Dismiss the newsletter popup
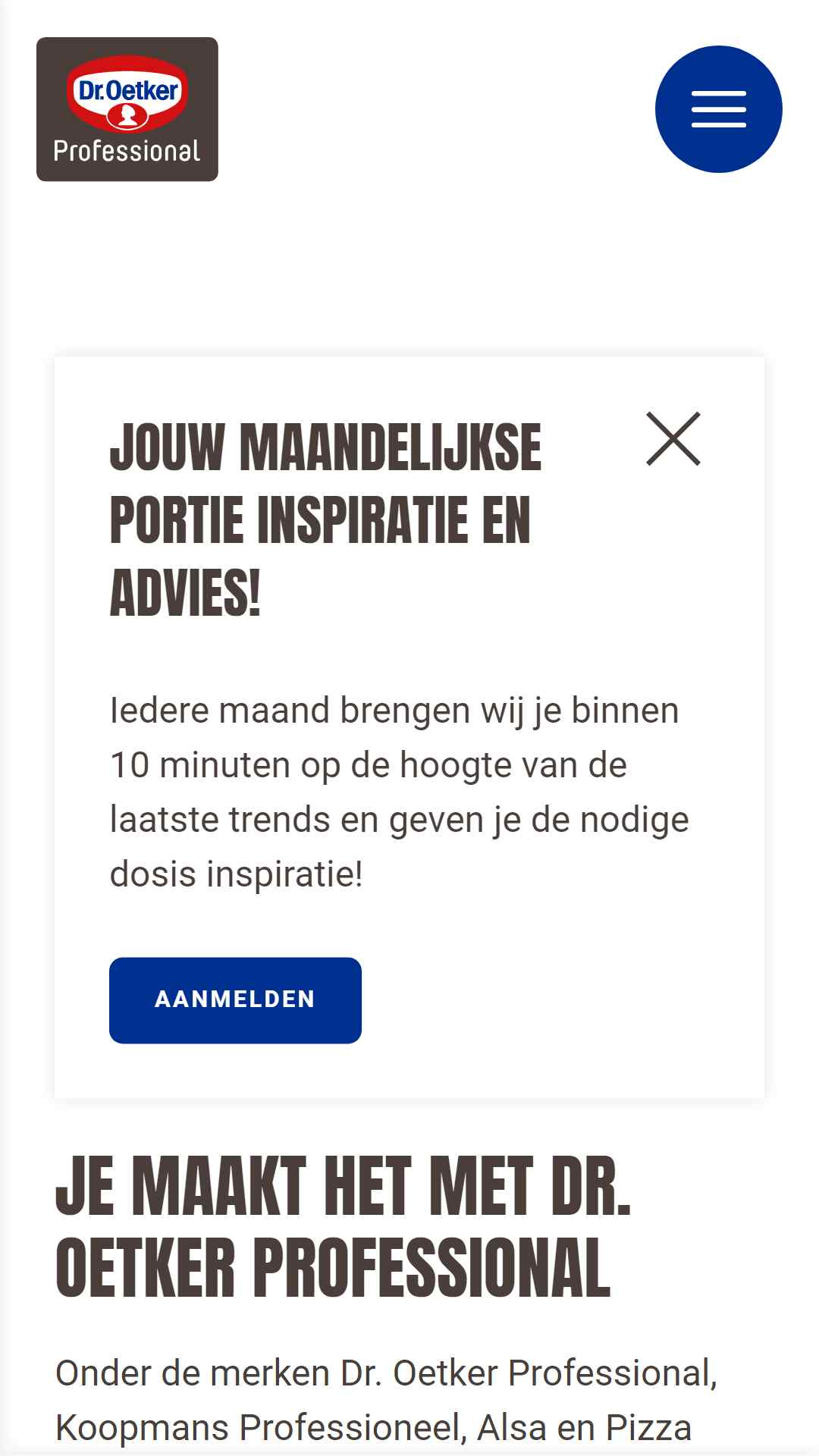 (x=673, y=439)
